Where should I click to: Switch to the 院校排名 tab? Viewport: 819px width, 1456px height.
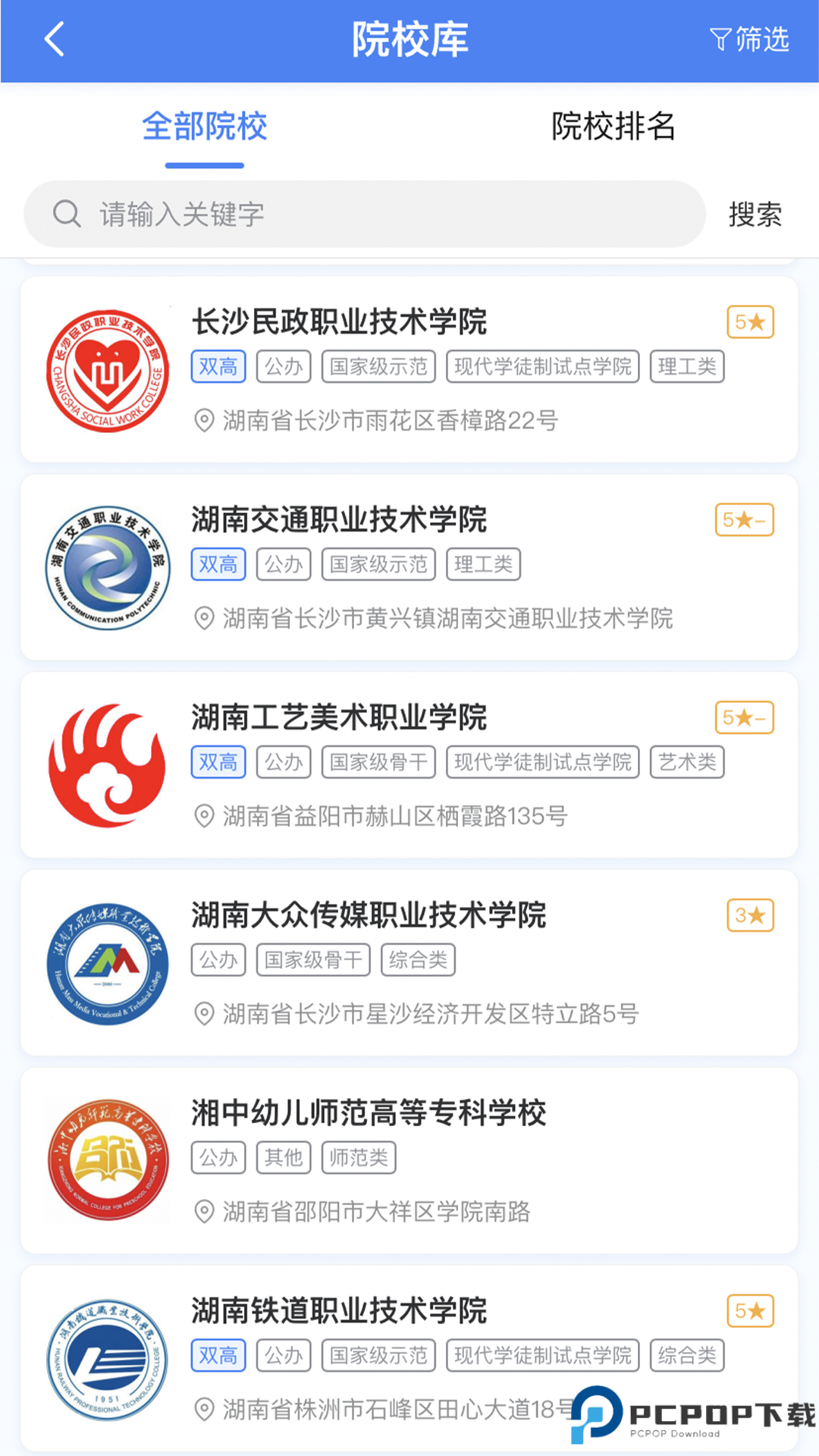(613, 129)
